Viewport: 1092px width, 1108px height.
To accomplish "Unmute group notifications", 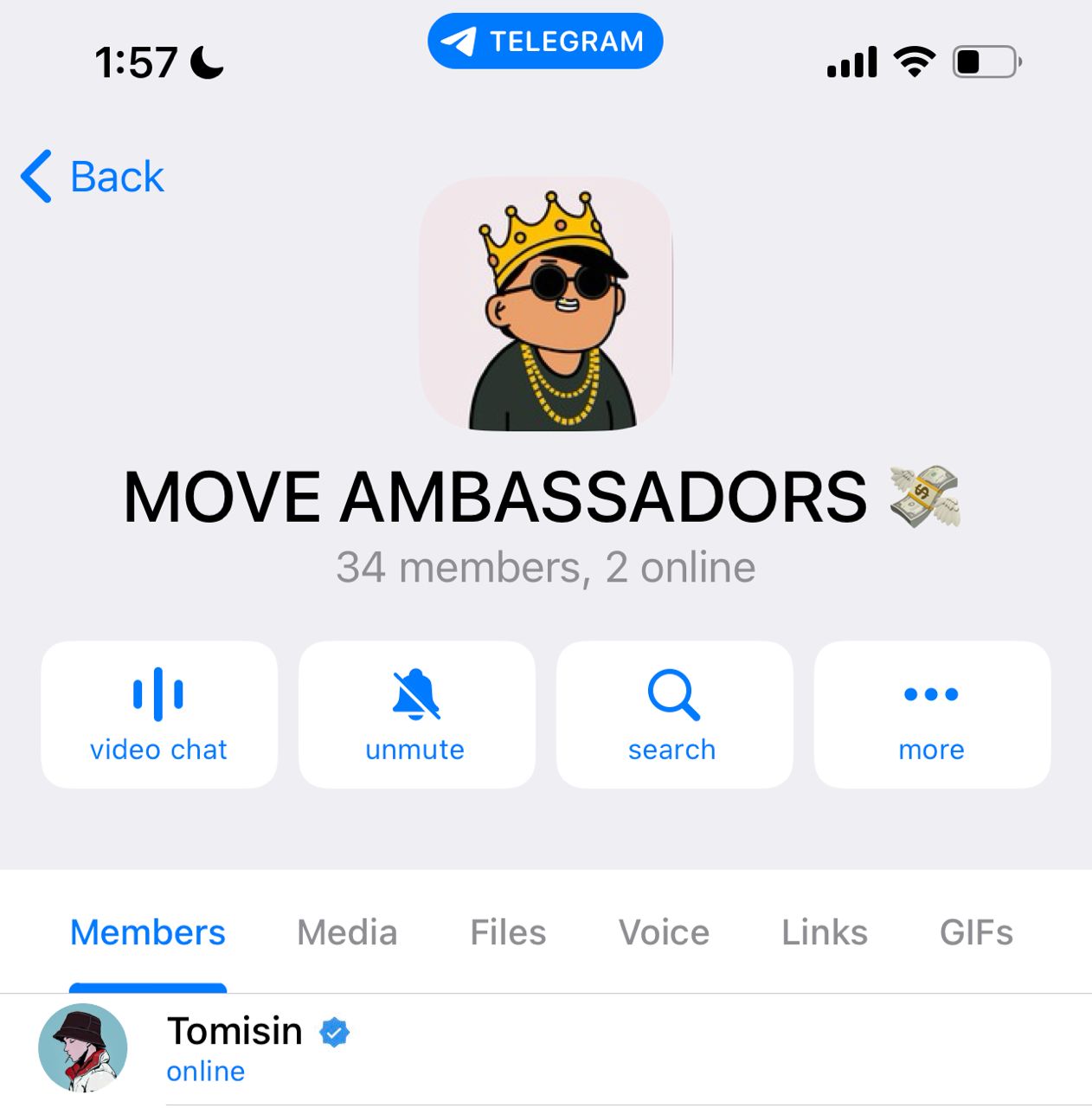I will coord(416,715).
